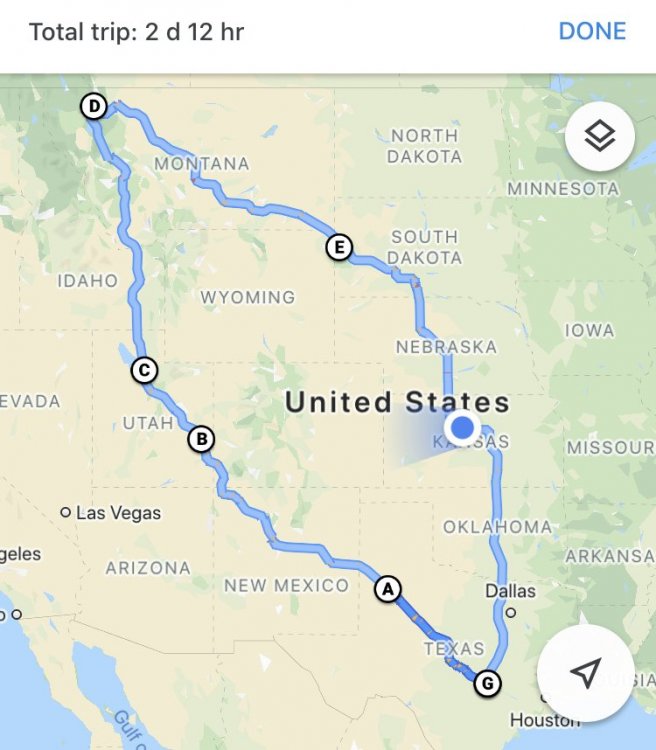Tap DONE to finish the trip

(592, 31)
